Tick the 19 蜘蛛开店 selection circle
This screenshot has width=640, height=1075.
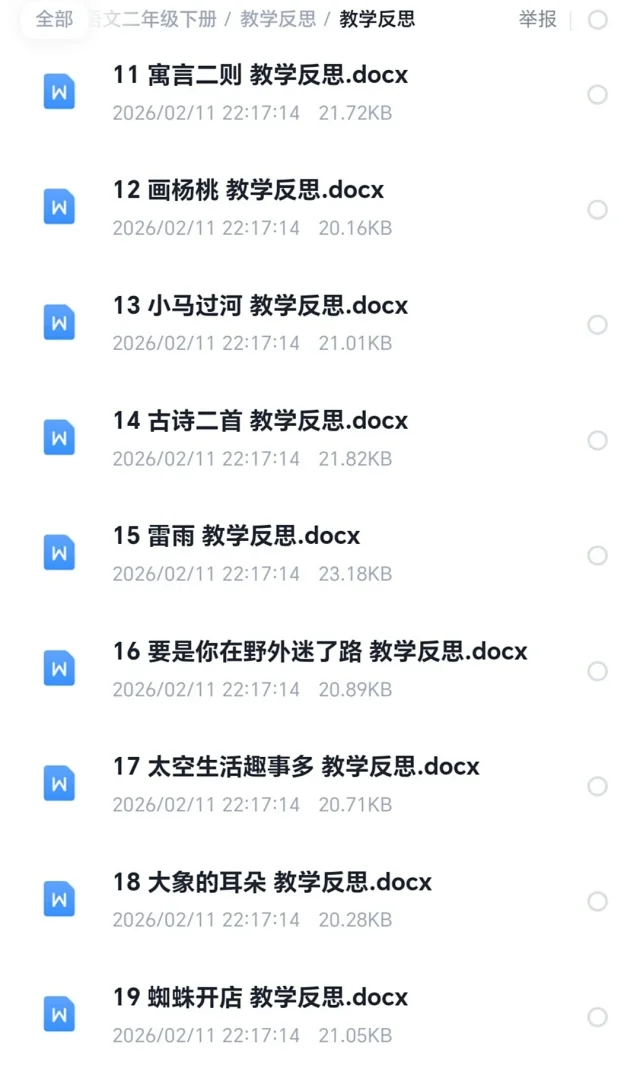tap(597, 1017)
